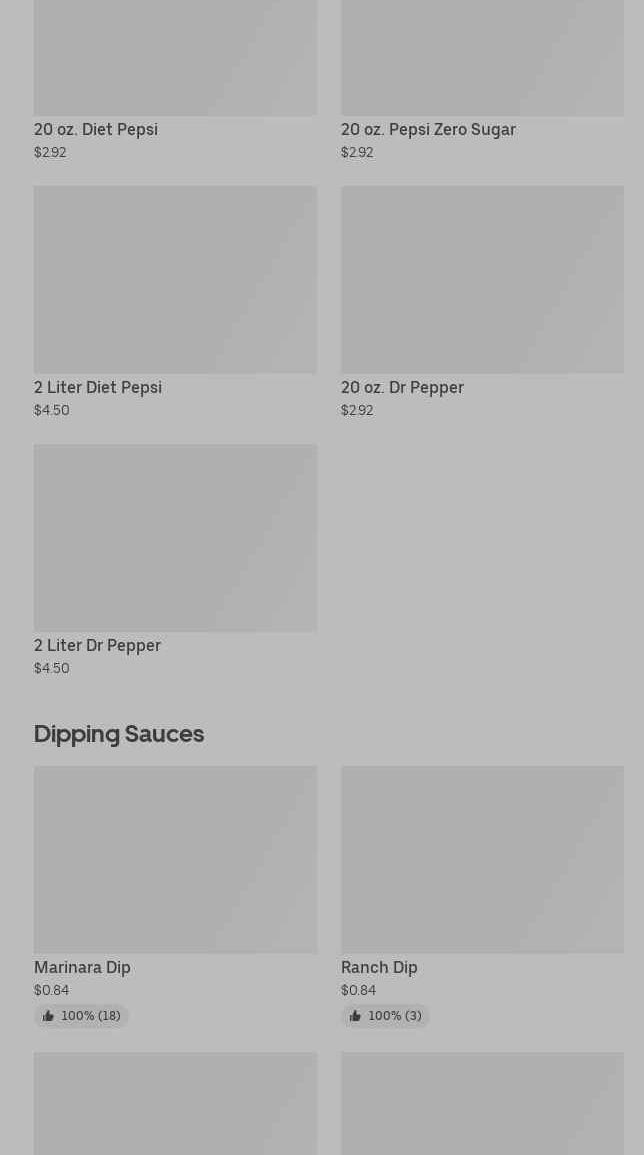644x1155 pixels.
Task: Select 20 oz. Pepsi Zero Sugar
Action: tap(482, 81)
